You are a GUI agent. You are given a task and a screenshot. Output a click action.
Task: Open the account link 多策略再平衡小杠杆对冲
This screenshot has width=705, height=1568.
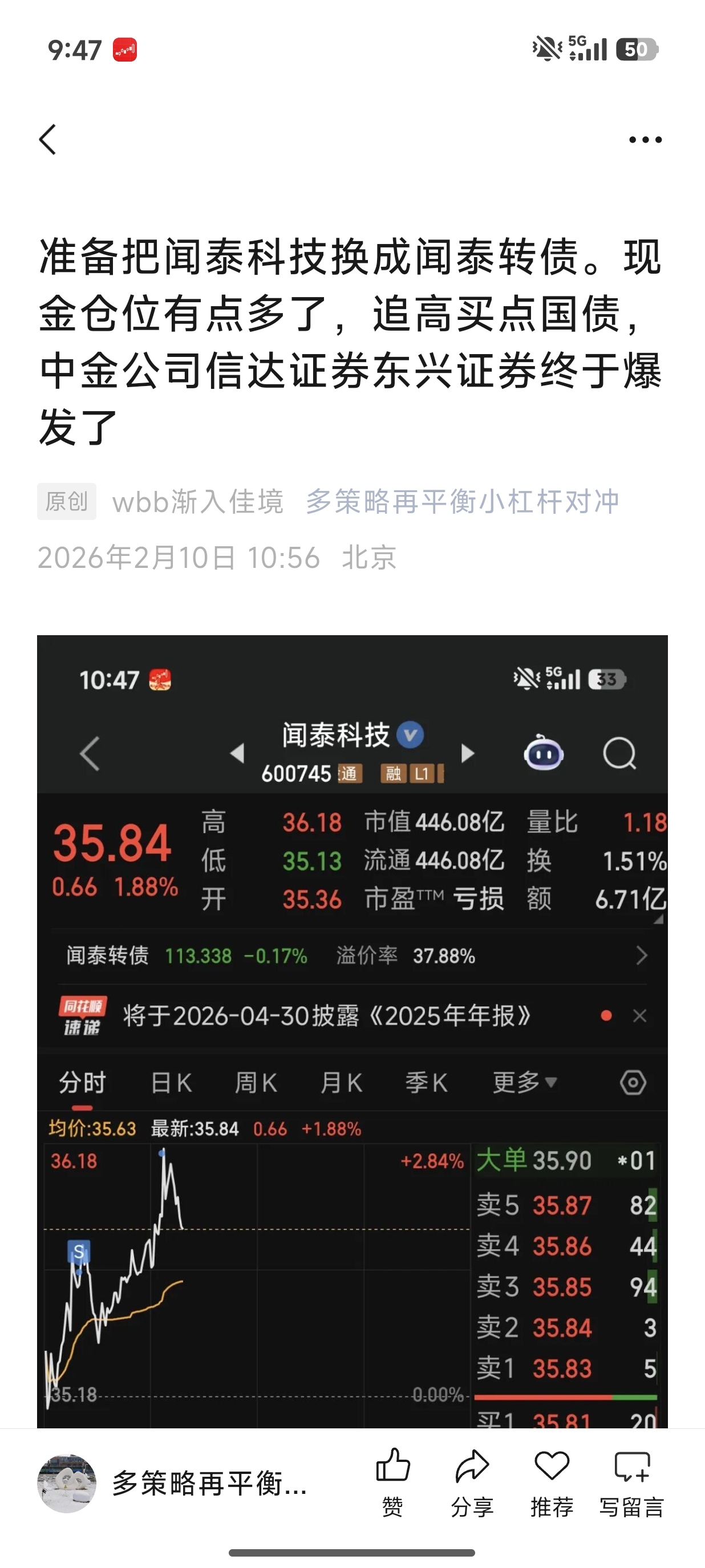tap(462, 502)
